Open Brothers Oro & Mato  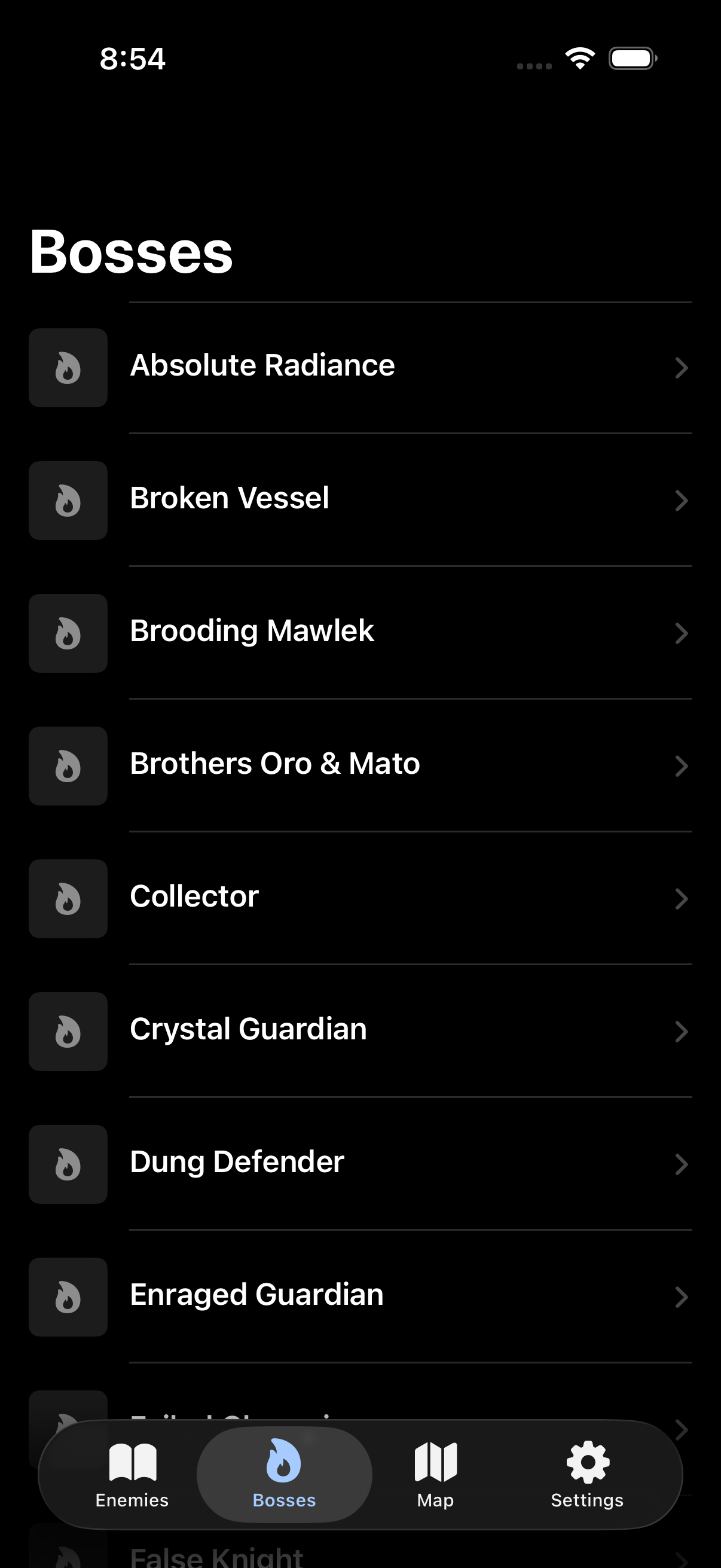coord(360,765)
